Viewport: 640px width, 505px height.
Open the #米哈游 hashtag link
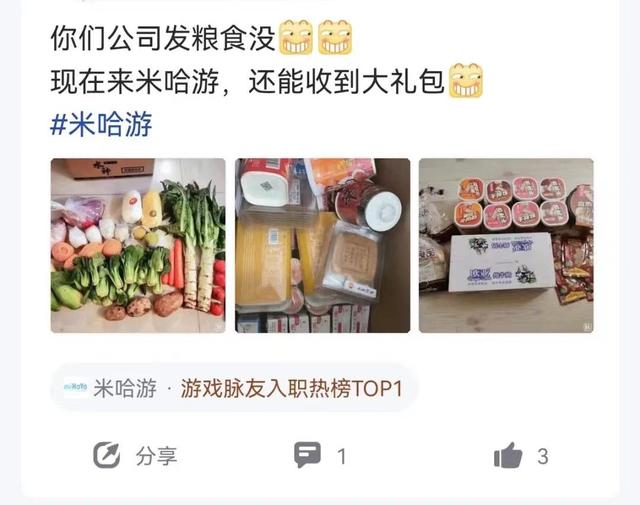point(101,126)
